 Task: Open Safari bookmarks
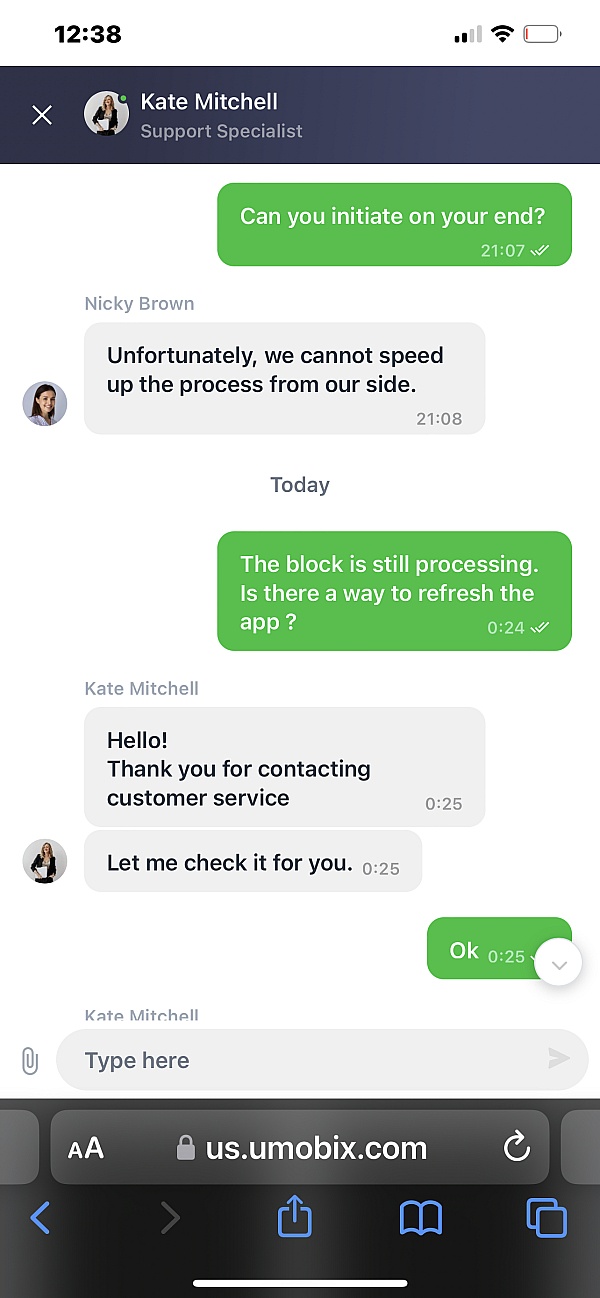click(421, 1218)
